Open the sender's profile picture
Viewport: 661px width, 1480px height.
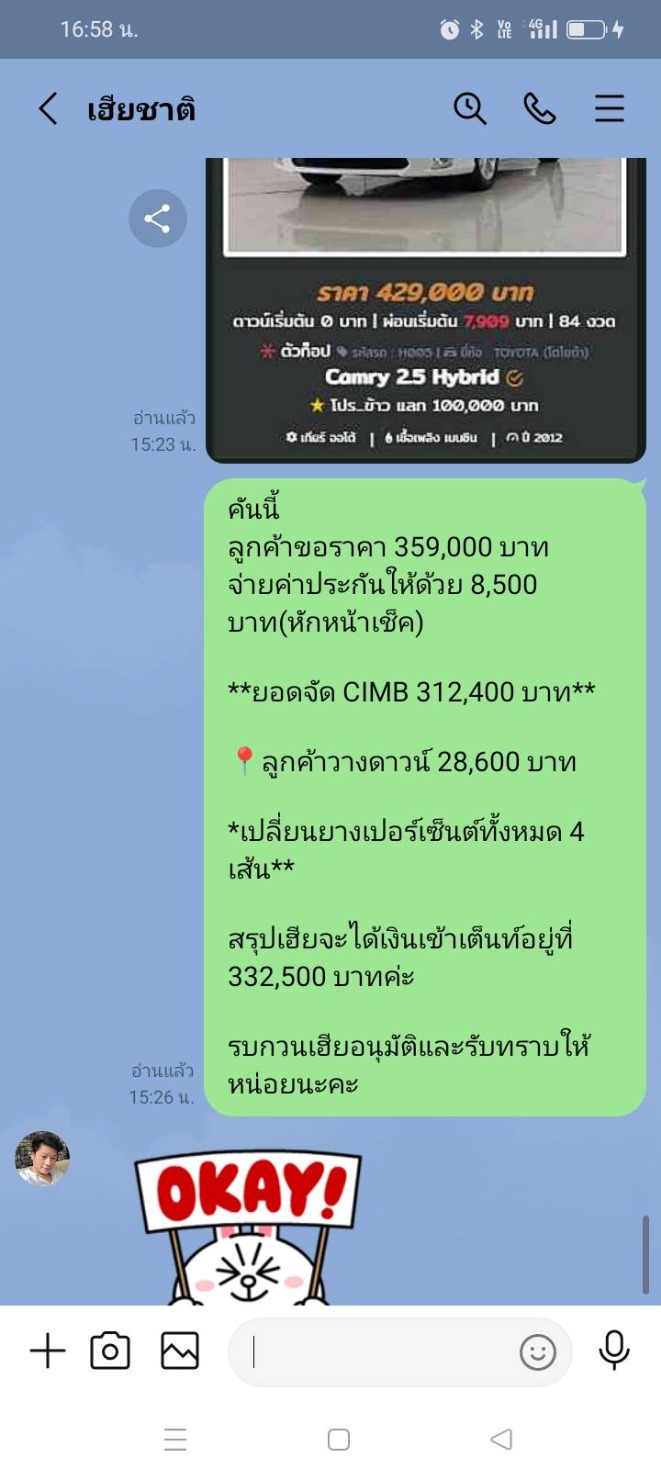42,1159
